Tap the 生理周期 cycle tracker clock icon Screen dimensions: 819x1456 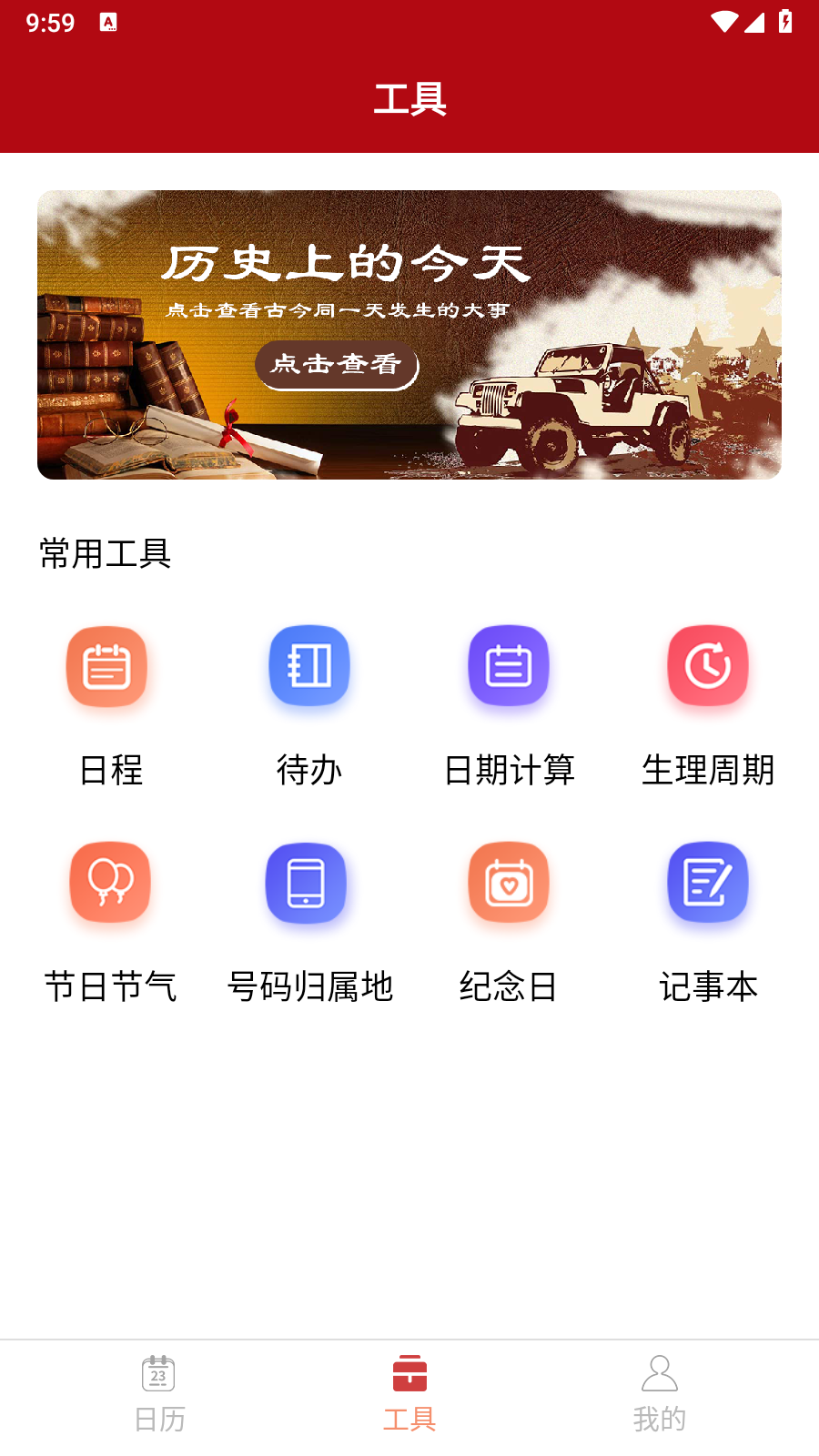pyautogui.click(x=709, y=666)
